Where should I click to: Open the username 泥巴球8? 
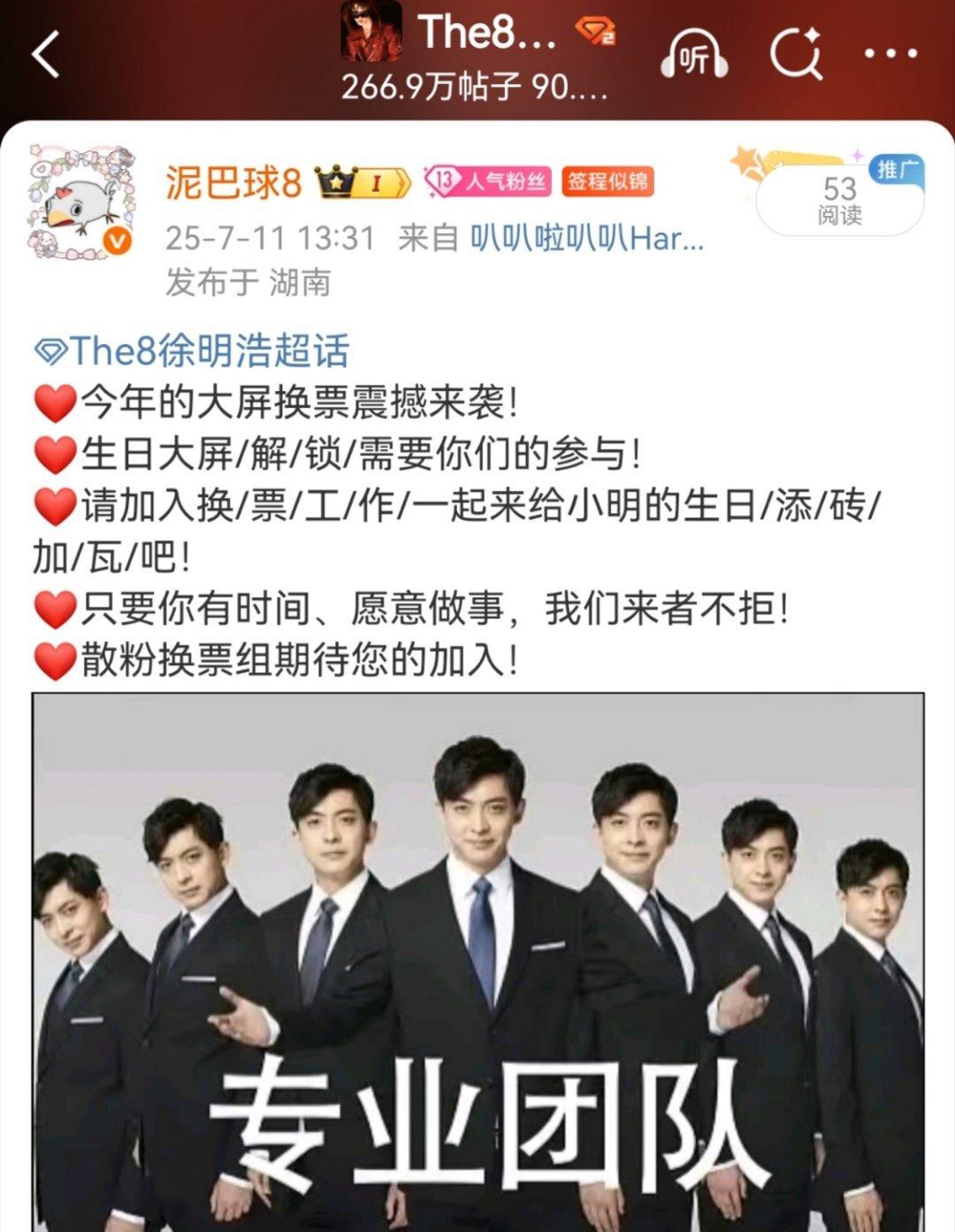(233, 183)
